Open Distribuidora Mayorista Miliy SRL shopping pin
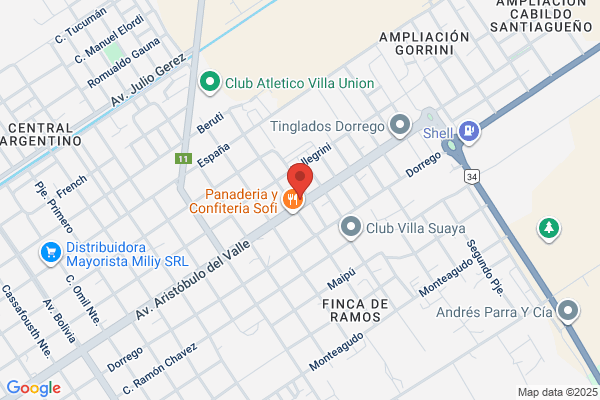This screenshot has width=600, height=400. [51, 253]
